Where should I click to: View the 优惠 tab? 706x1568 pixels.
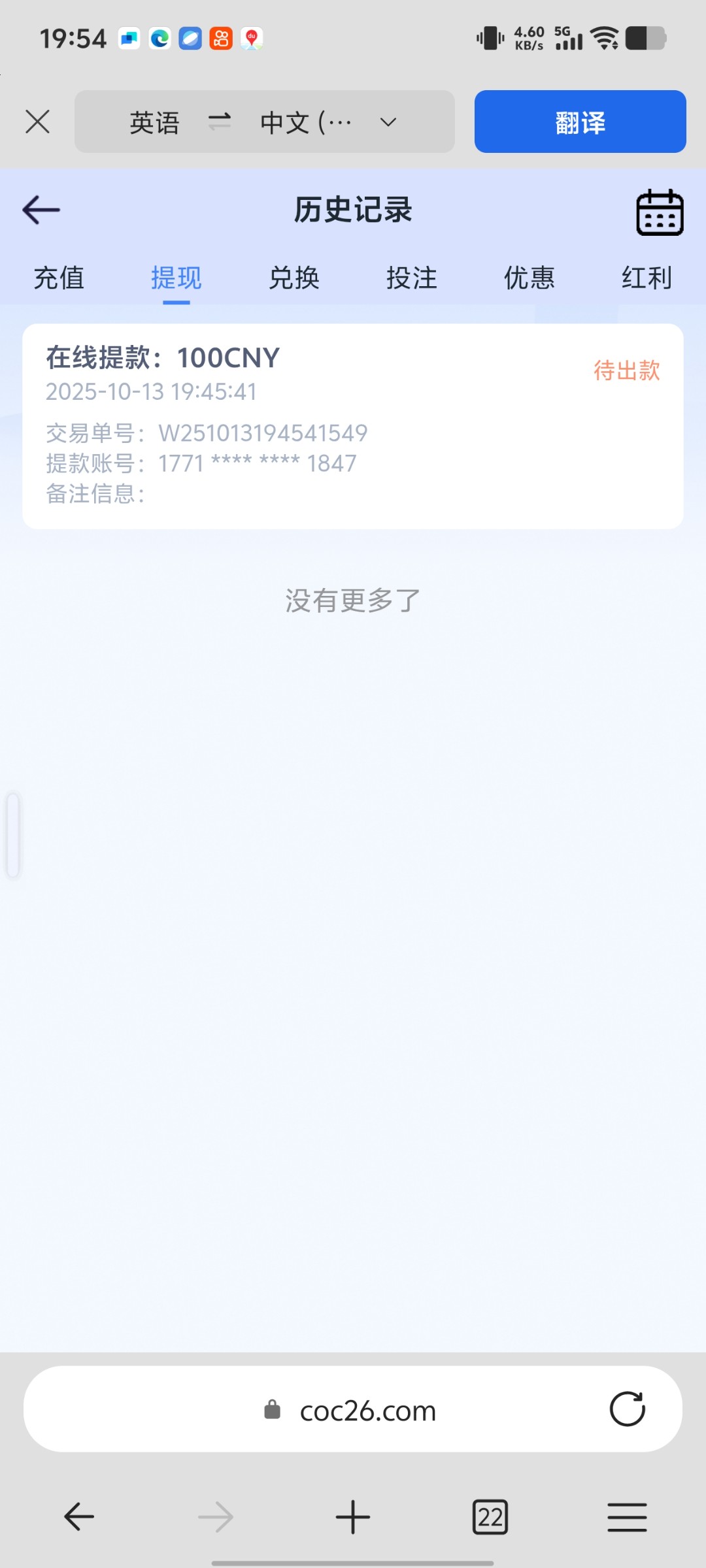(x=529, y=278)
